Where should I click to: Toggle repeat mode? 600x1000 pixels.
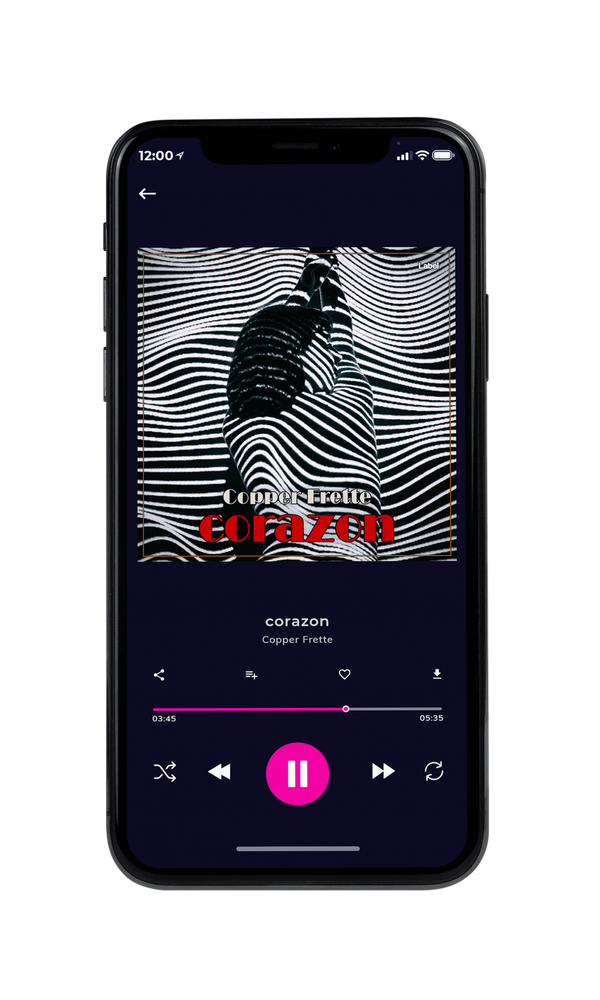[x=434, y=771]
